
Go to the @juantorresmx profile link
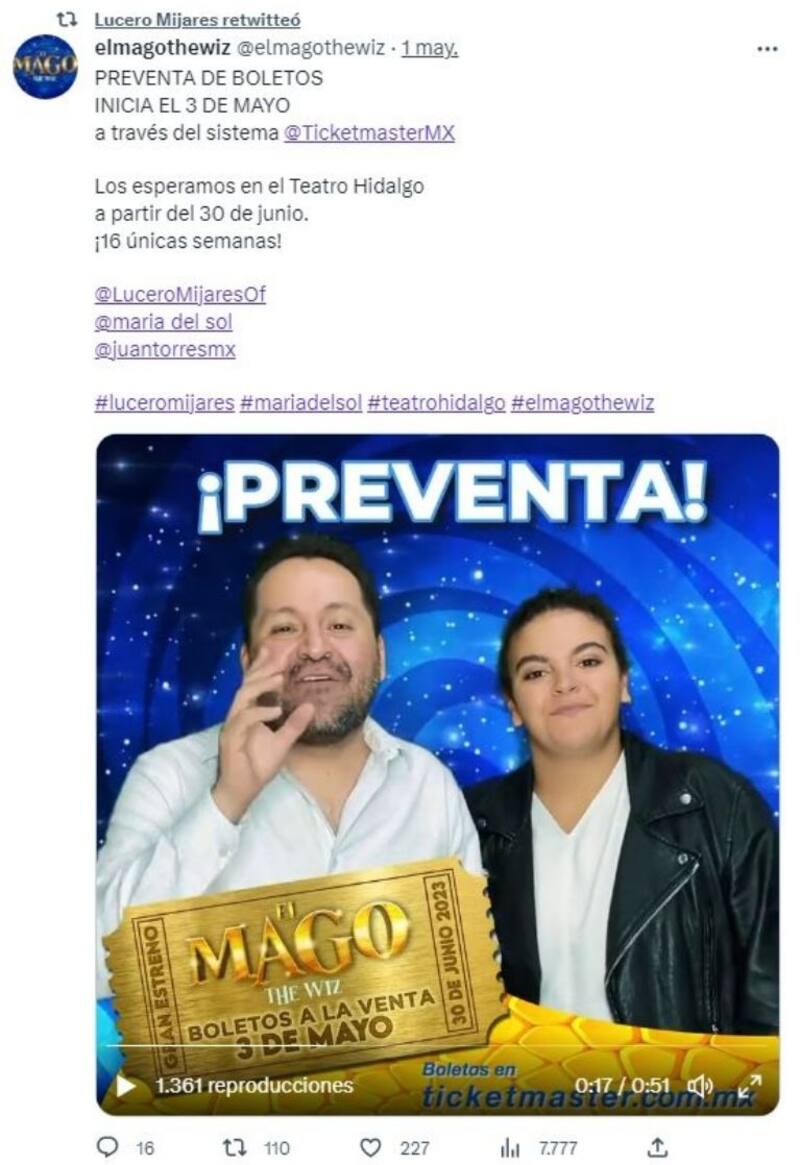165,349
